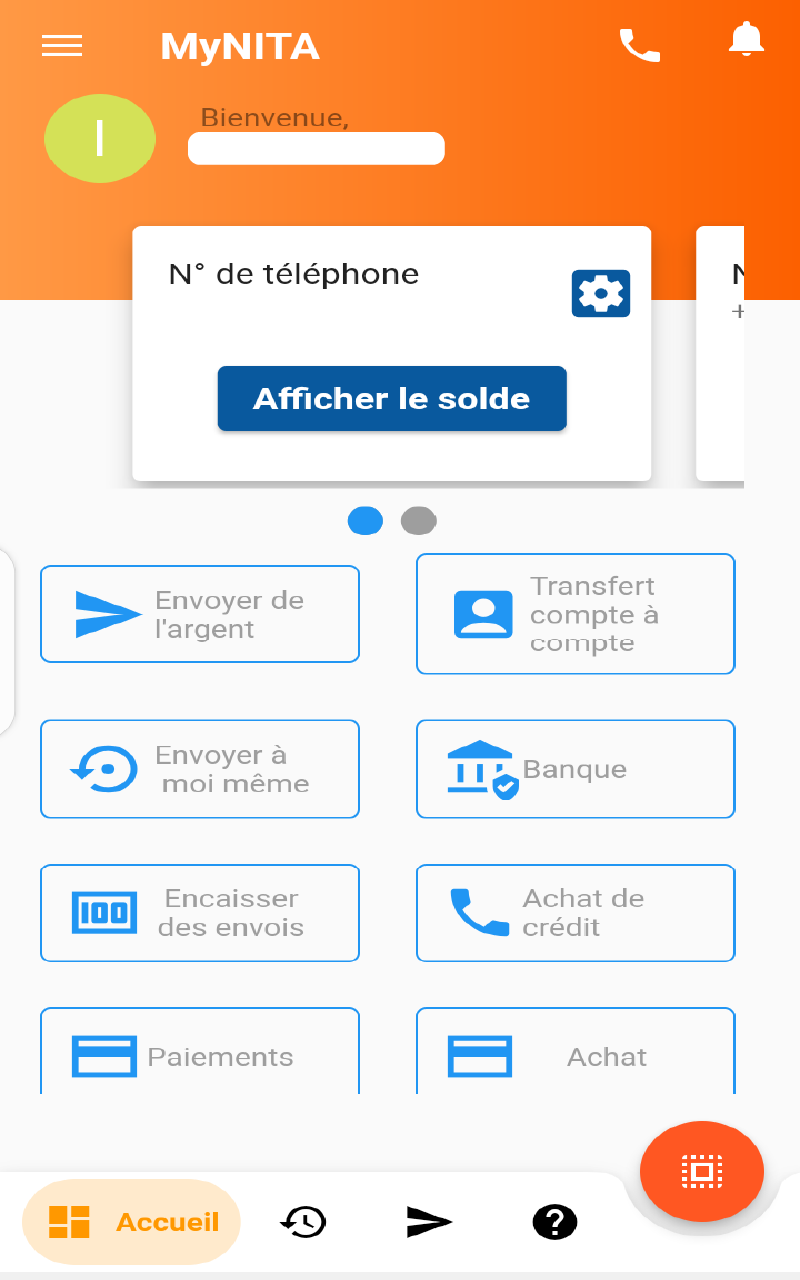Screen dimensions: 800x1280
Task: Open Envoyer de l'argent
Action: (x=200, y=614)
